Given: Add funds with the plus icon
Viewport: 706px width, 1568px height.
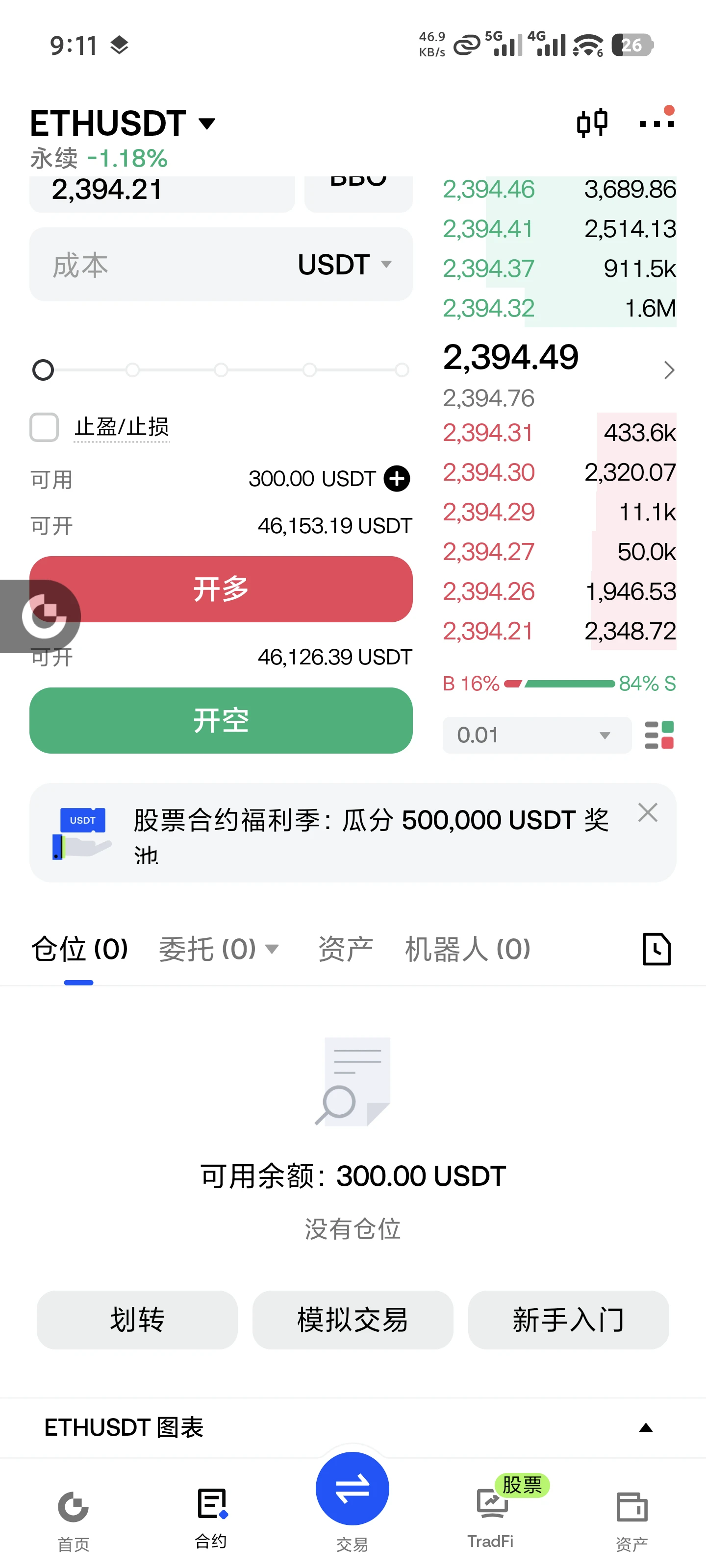Looking at the screenshot, I should coord(397,478).
